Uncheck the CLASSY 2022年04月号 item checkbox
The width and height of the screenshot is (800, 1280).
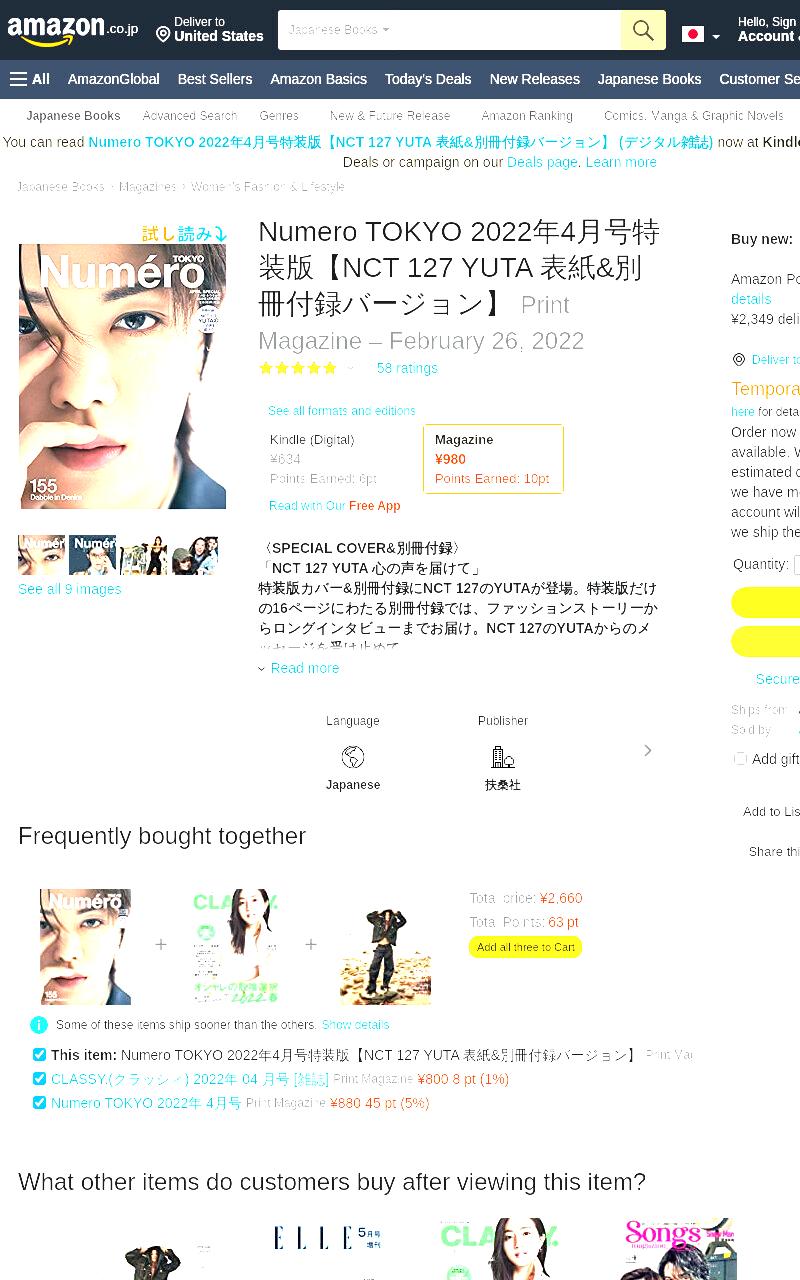click(39, 1079)
